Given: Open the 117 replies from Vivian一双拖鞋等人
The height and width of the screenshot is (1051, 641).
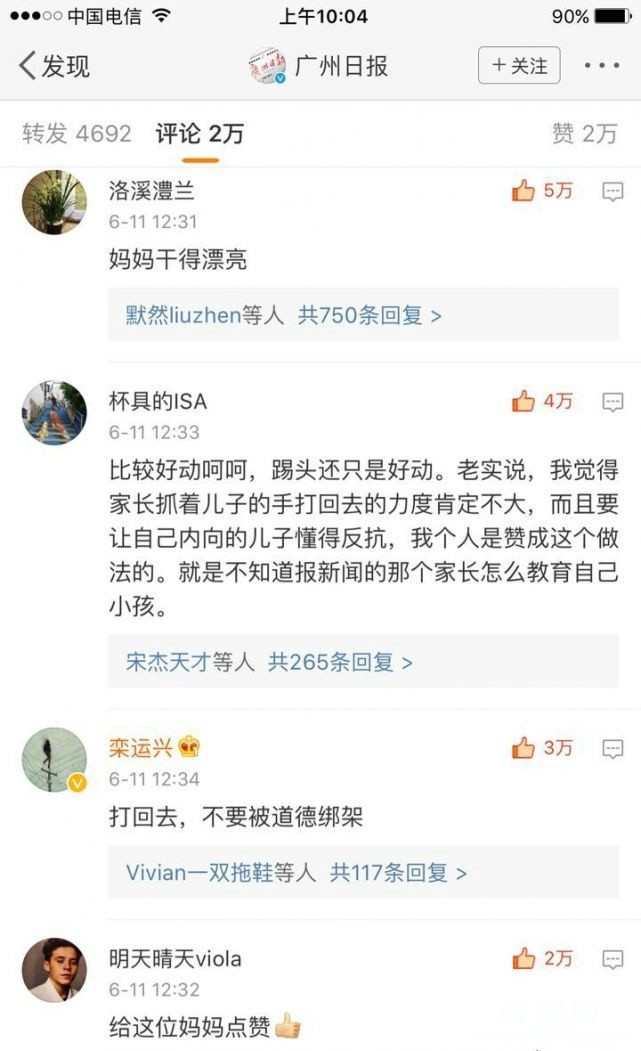Looking at the screenshot, I should coord(296,872).
